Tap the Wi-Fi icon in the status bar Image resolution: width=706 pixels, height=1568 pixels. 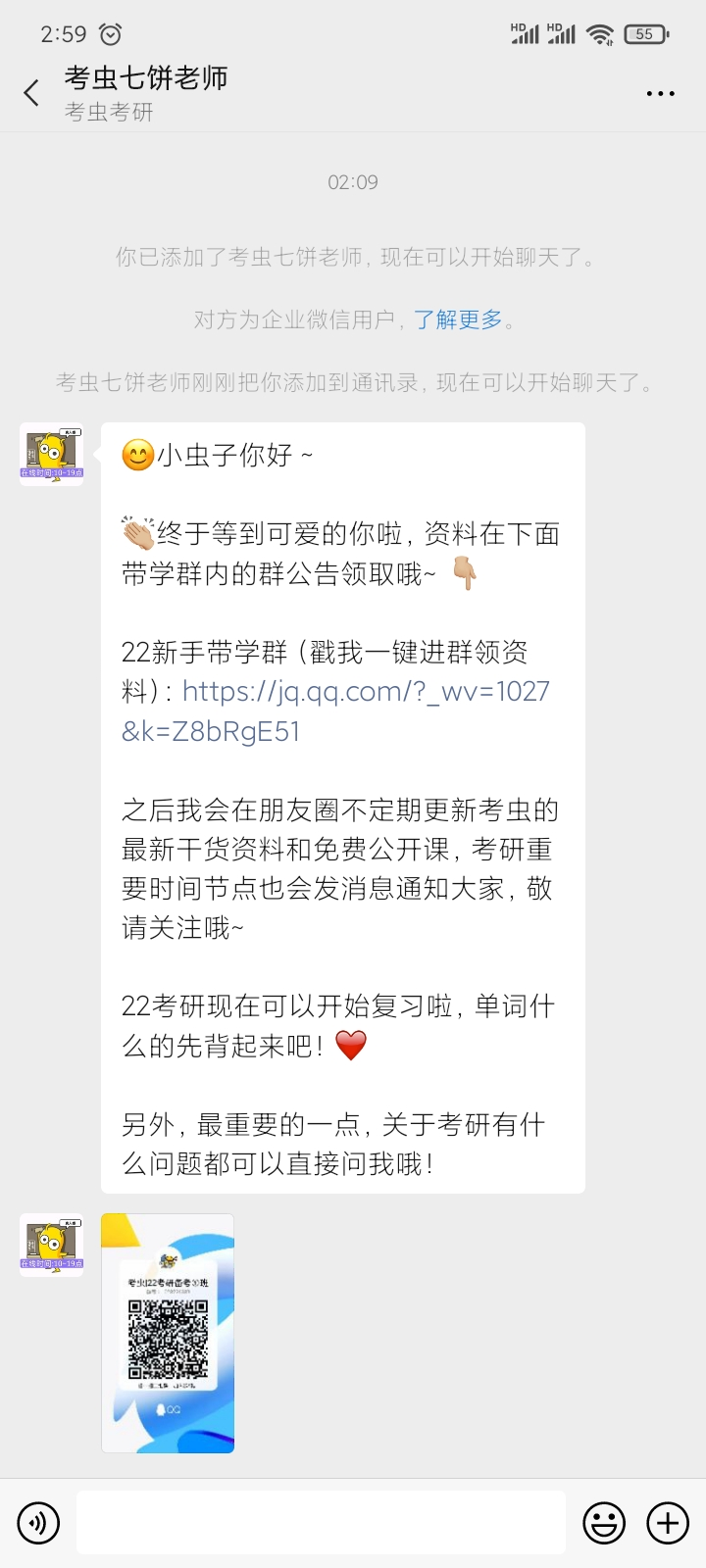coord(601,32)
